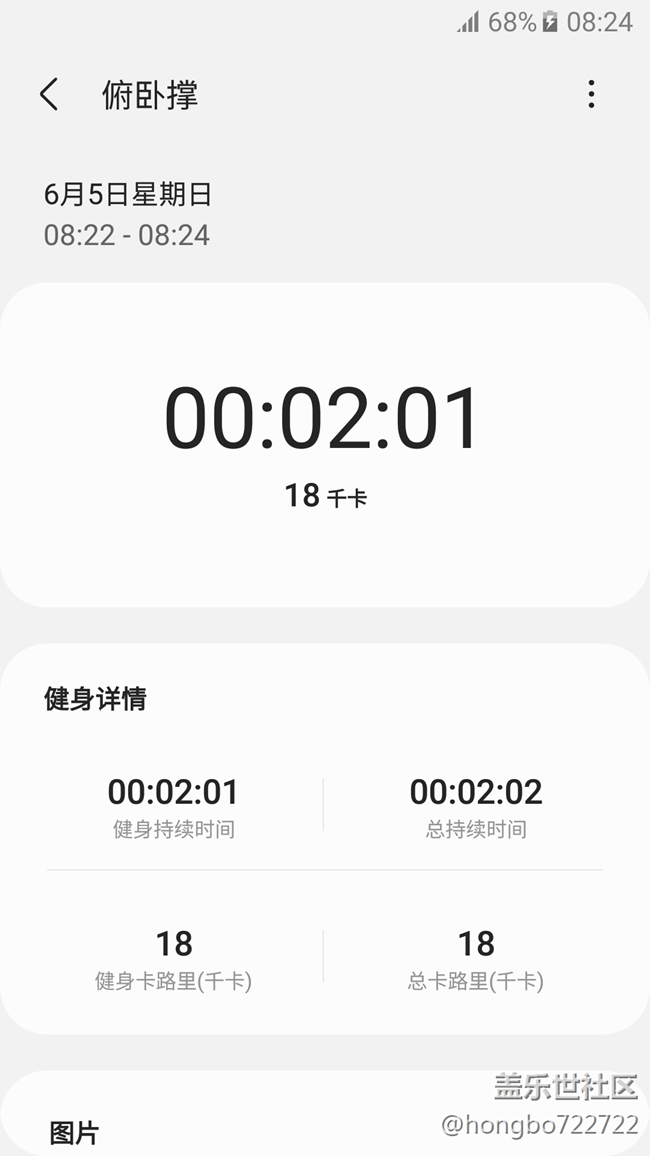This screenshot has width=650, height=1156.
Task: Go back from the 俯卧撑 workout page
Action: click(49, 95)
